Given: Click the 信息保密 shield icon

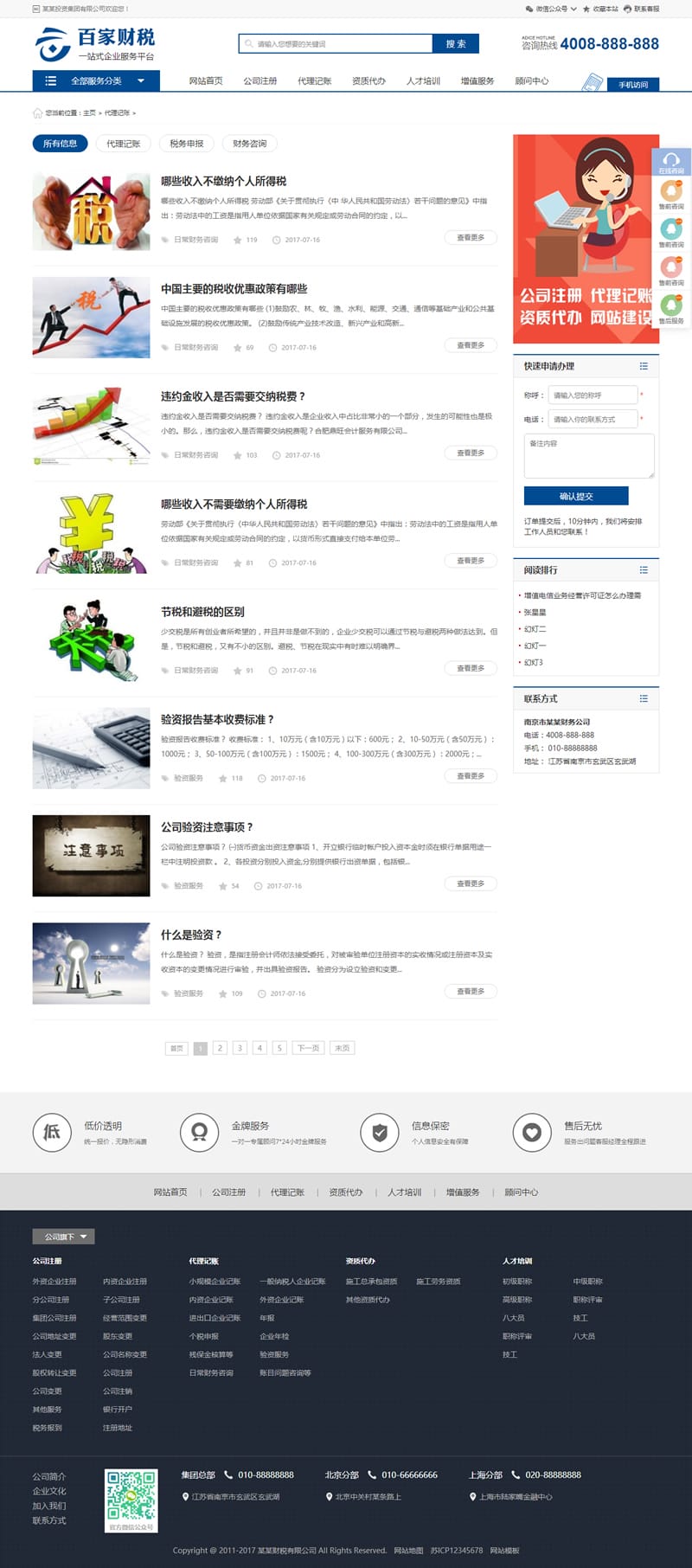Looking at the screenshot, I should 380,1132.
